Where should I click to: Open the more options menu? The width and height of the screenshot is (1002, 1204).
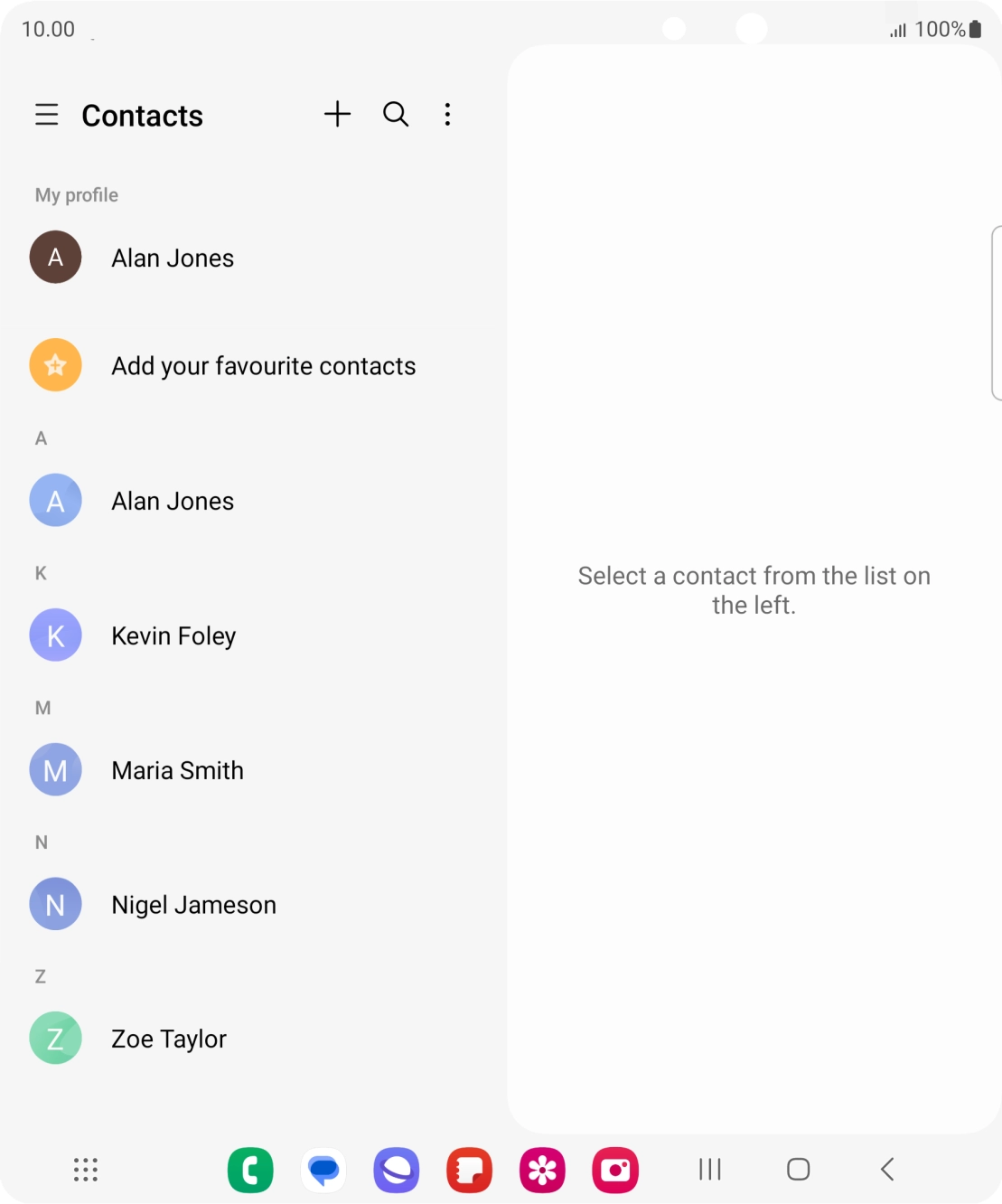click(447, 115)
